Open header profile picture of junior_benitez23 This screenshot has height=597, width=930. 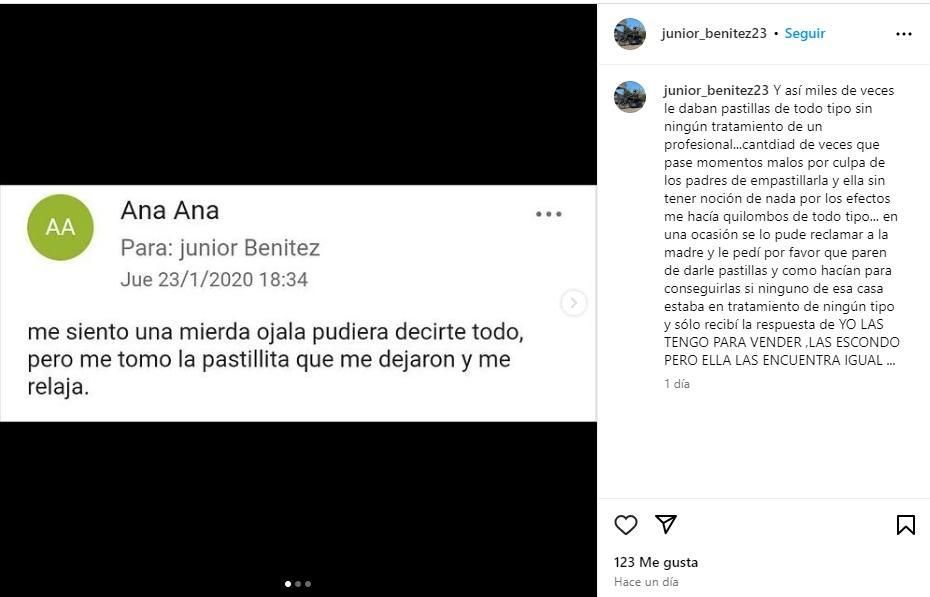coord(630,34)
